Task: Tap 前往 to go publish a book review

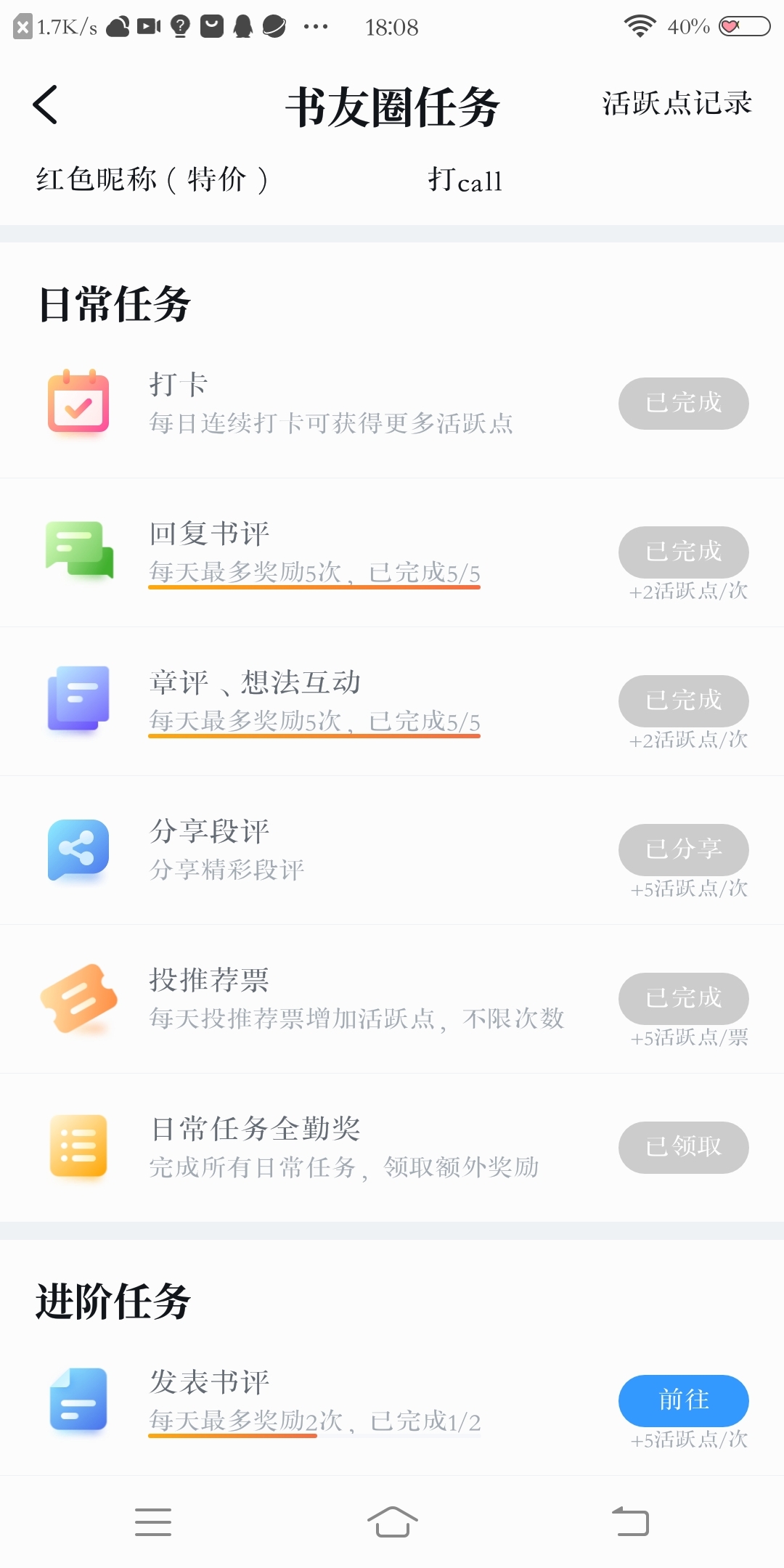Action: click(x=684, y=1400)
